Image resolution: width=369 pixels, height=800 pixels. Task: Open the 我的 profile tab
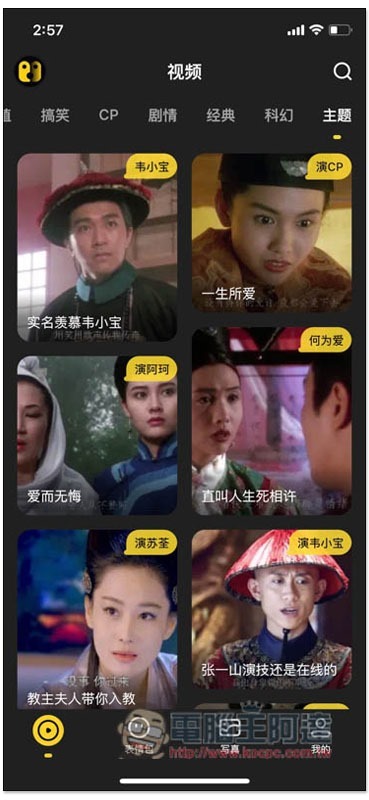pos(321,735)
